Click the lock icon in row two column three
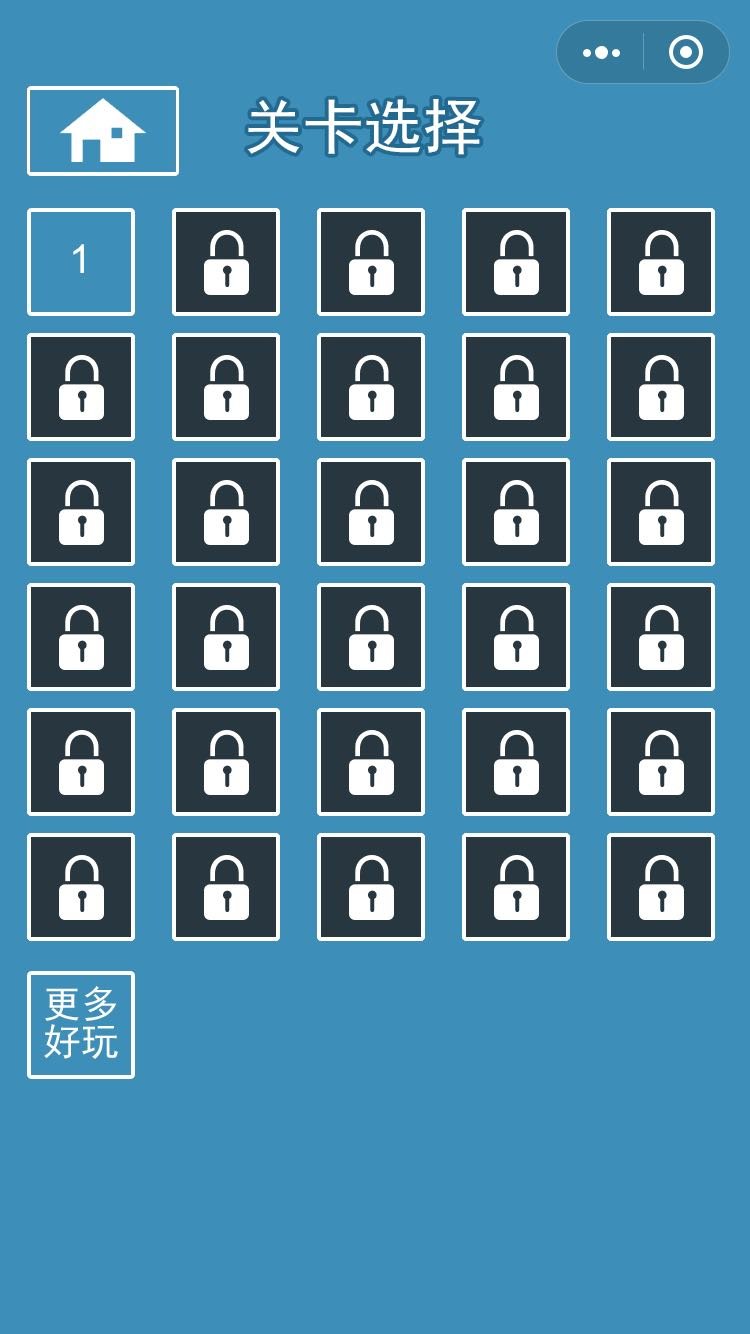 pos(370,387)
